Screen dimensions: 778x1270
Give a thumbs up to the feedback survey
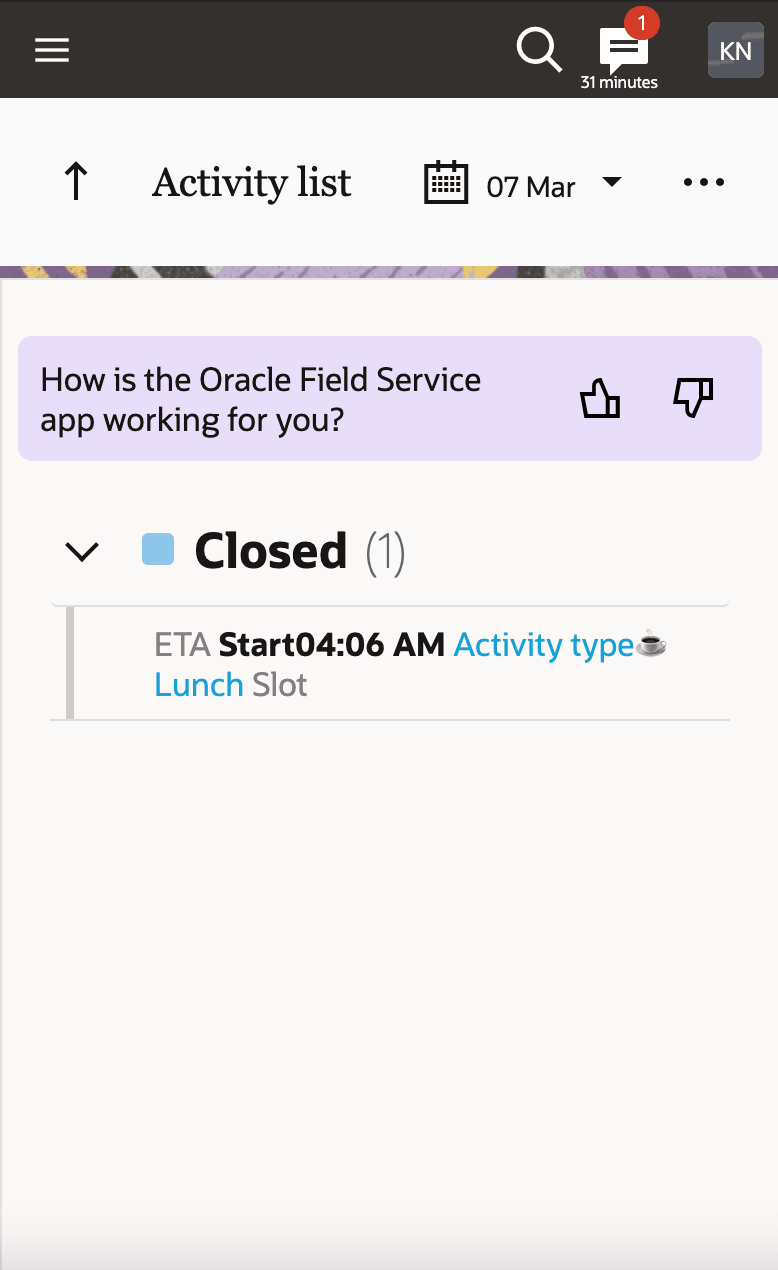pos(599,397)
